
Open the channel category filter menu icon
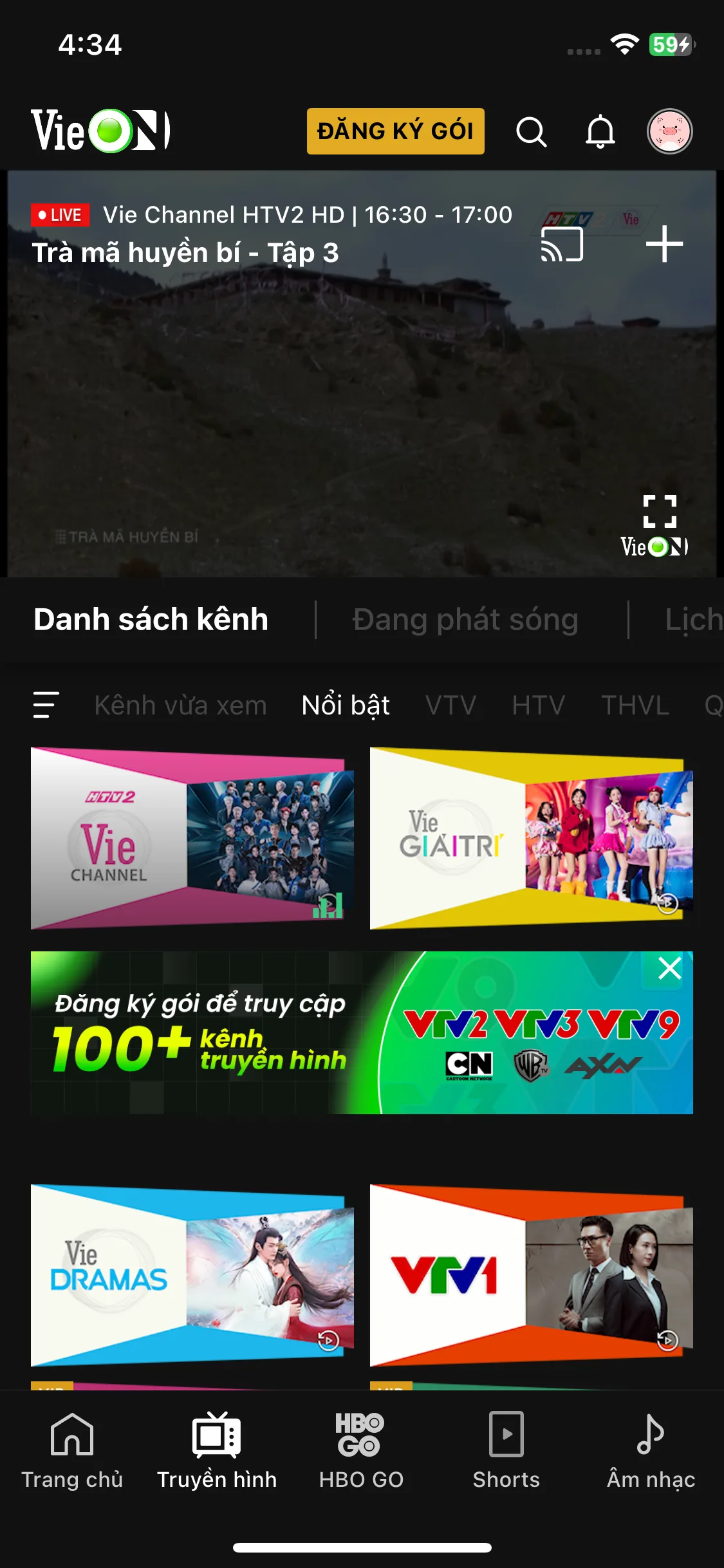(x=46, y=705)
